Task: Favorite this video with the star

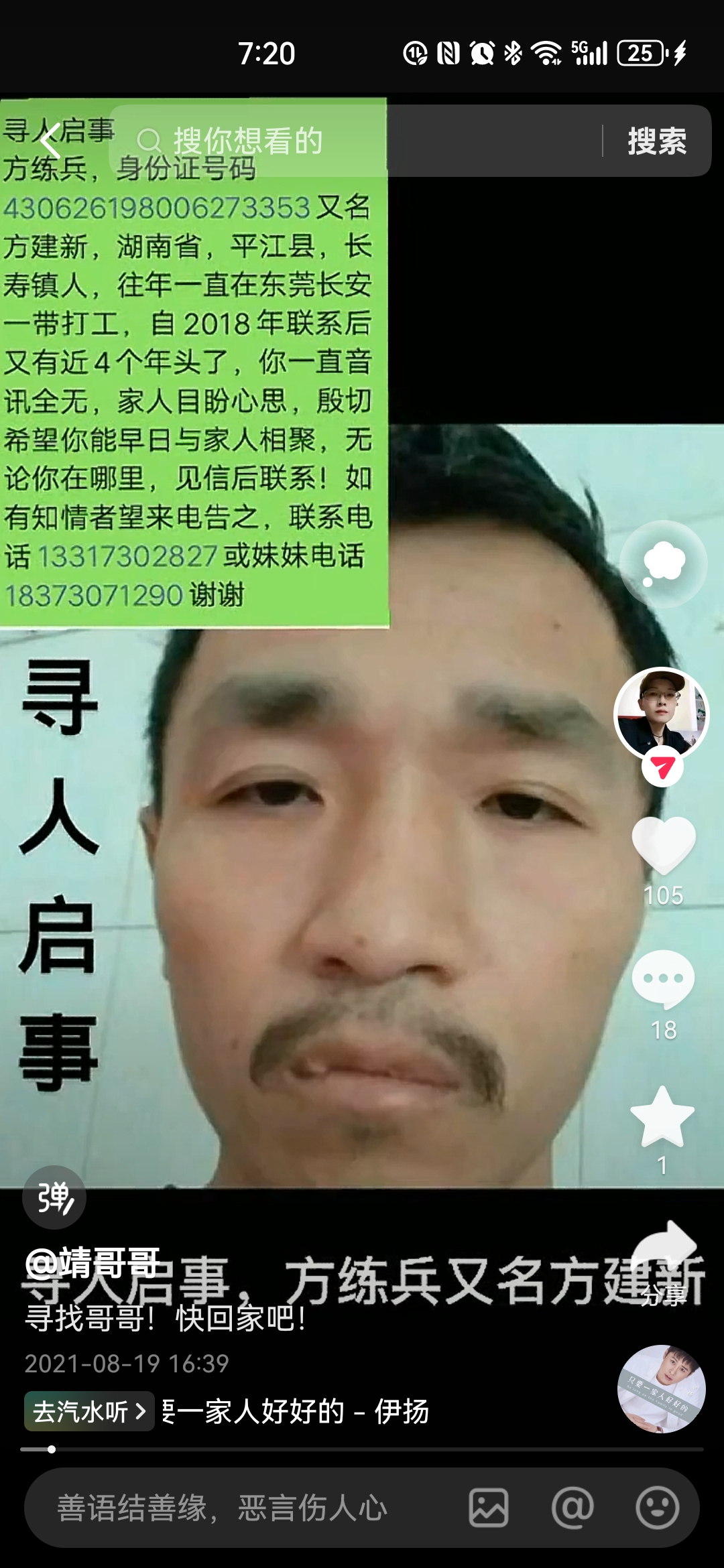Action: (x=662, y=1117)
